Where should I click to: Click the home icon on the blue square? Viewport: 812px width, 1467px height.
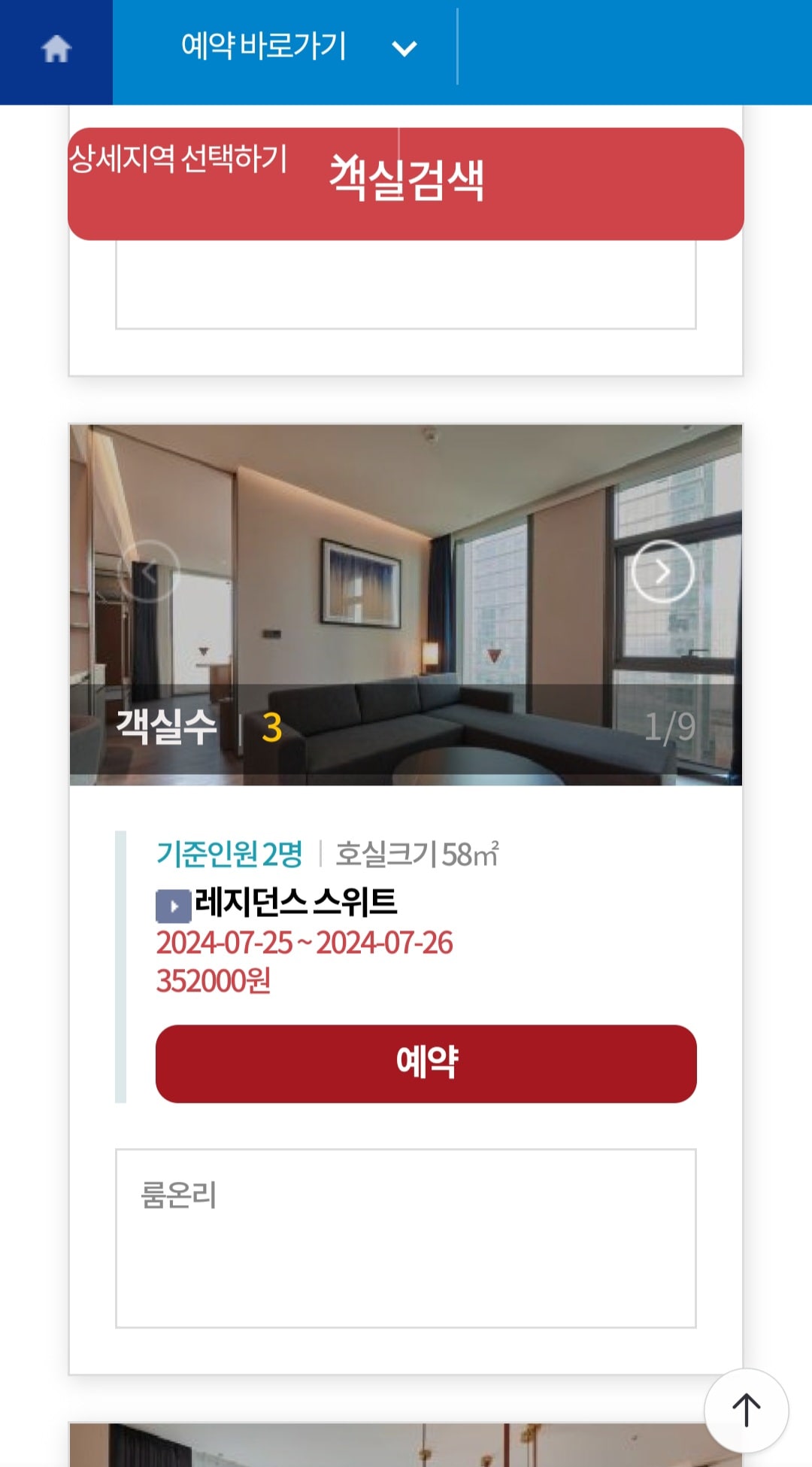pyautogui.click(x=56, y=49)
